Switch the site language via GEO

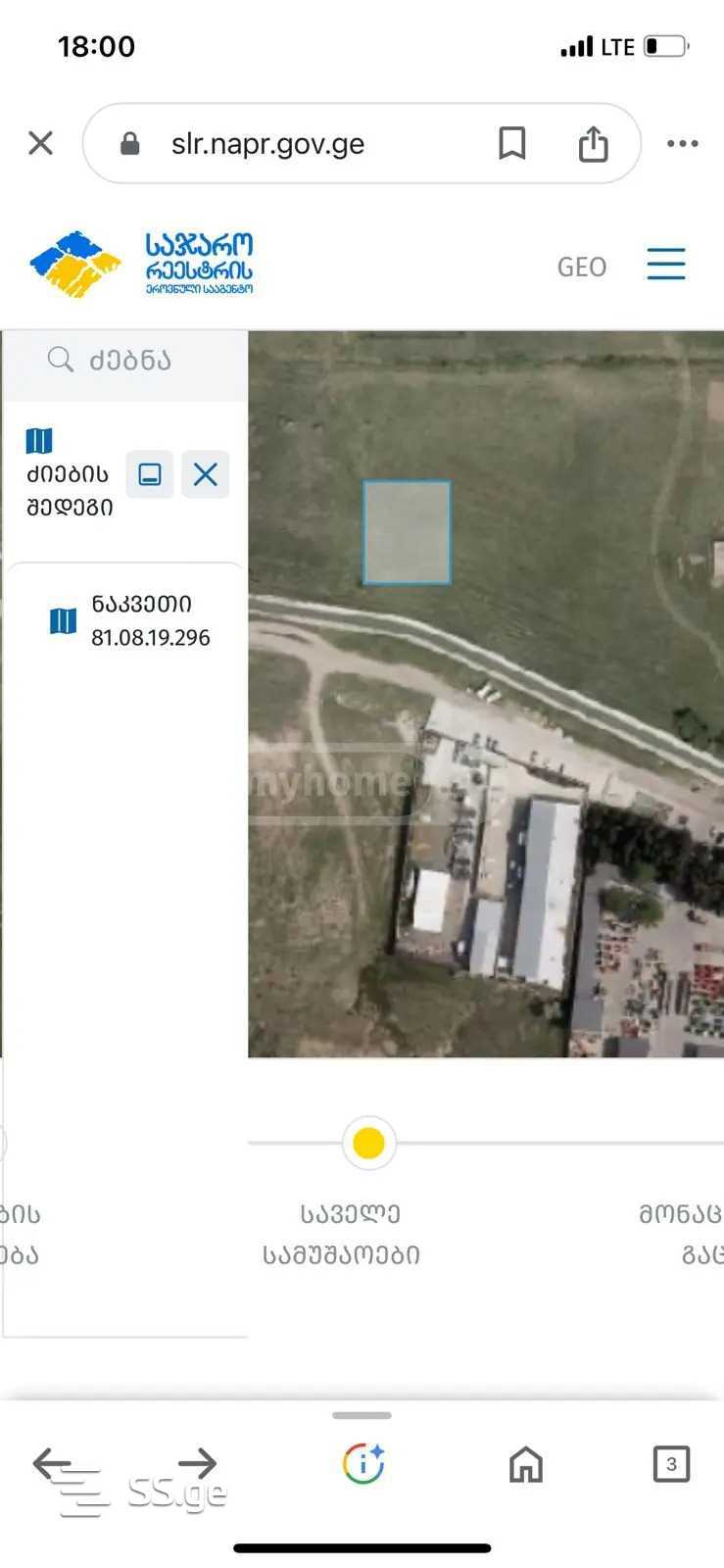(582, 267)
